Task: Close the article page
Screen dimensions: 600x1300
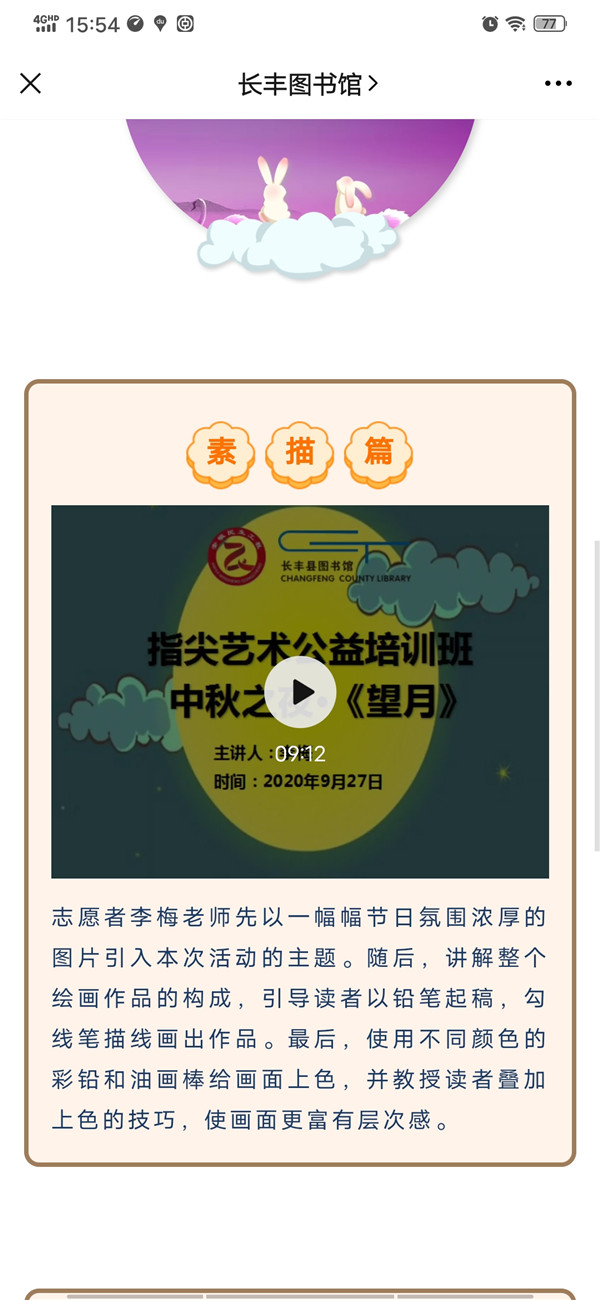Action: (31, 83)
